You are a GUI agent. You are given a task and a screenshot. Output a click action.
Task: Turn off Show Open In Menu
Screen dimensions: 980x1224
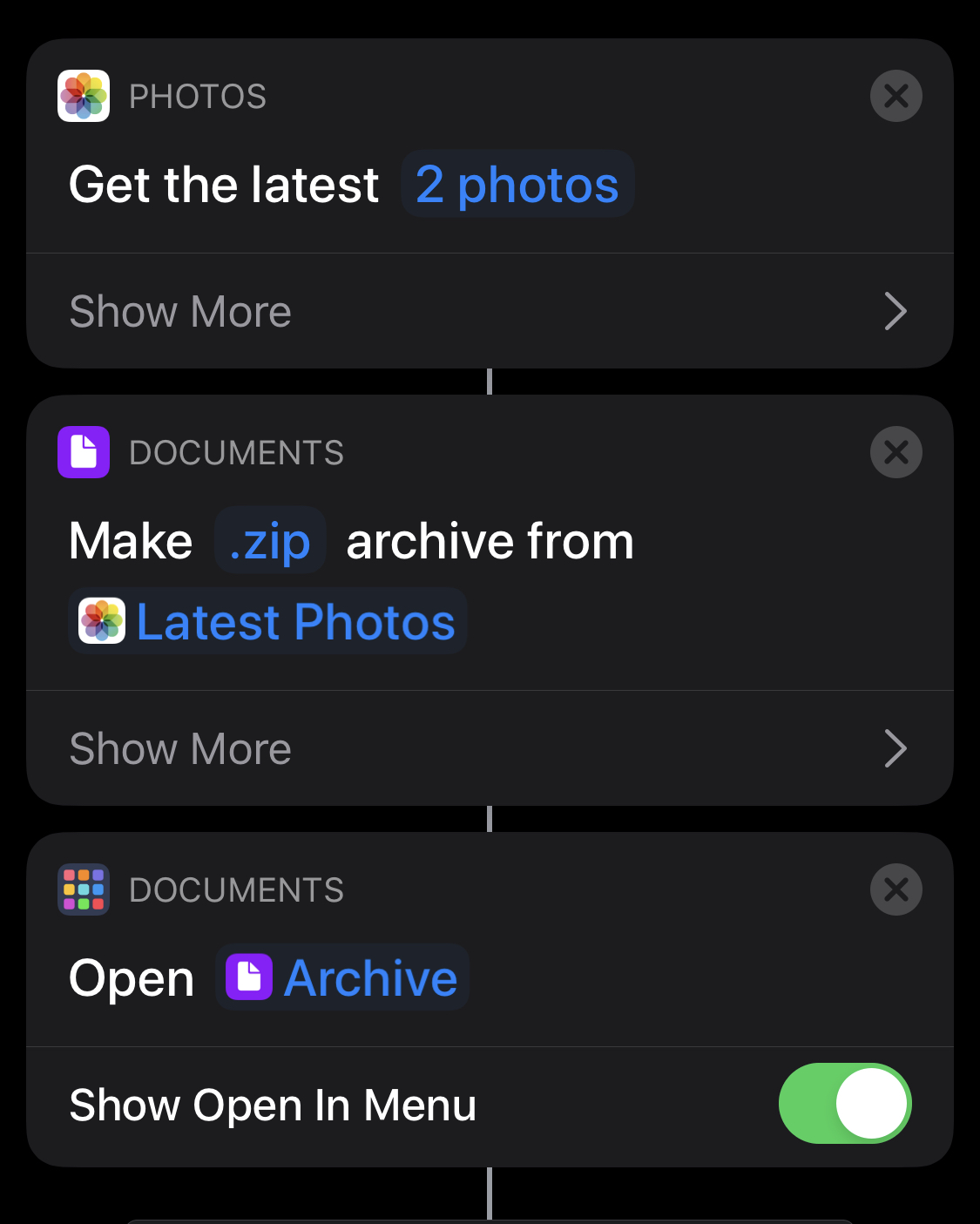click(x=844, y=1103)
